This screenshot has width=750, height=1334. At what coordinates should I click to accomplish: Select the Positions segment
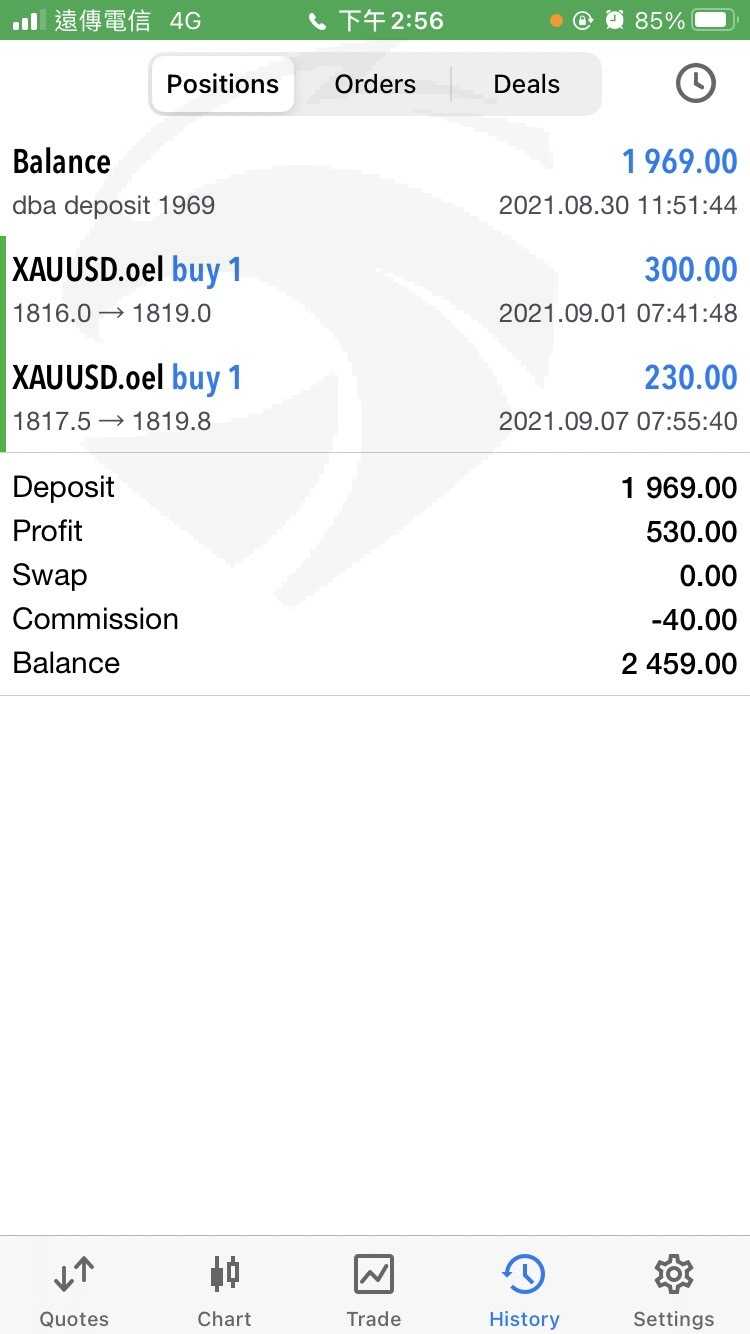click(x=222, y=84)
